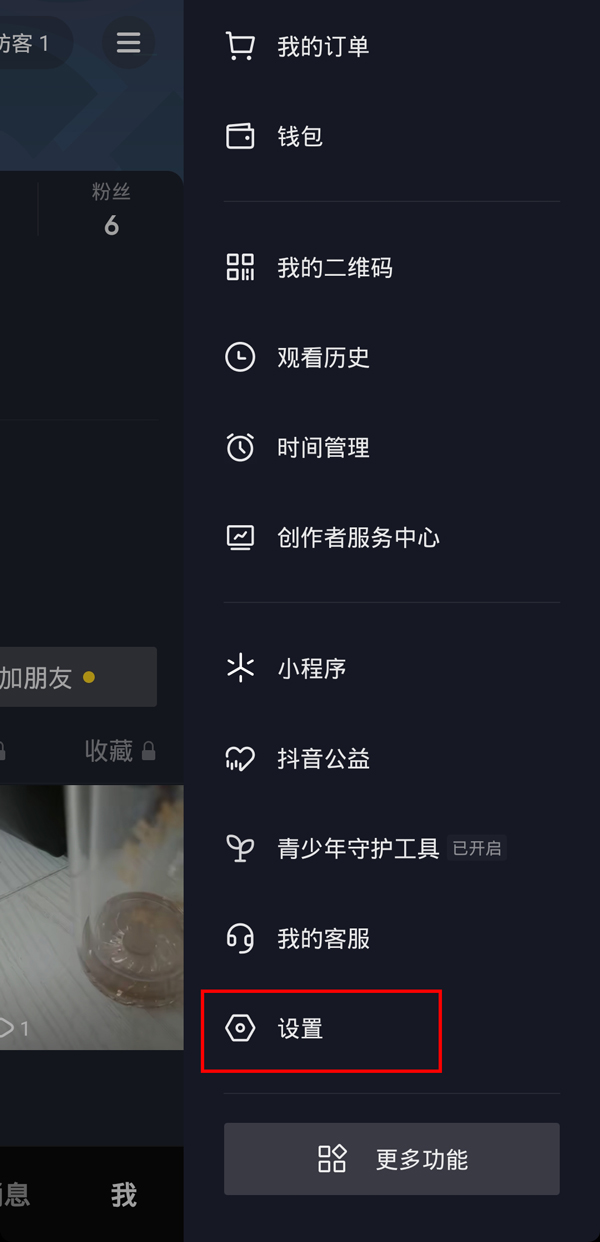Viewport: 600px width, 1242px height.
Task: Open 钱包 wallet
Action: pyautogui.click(x=300, y=136)
